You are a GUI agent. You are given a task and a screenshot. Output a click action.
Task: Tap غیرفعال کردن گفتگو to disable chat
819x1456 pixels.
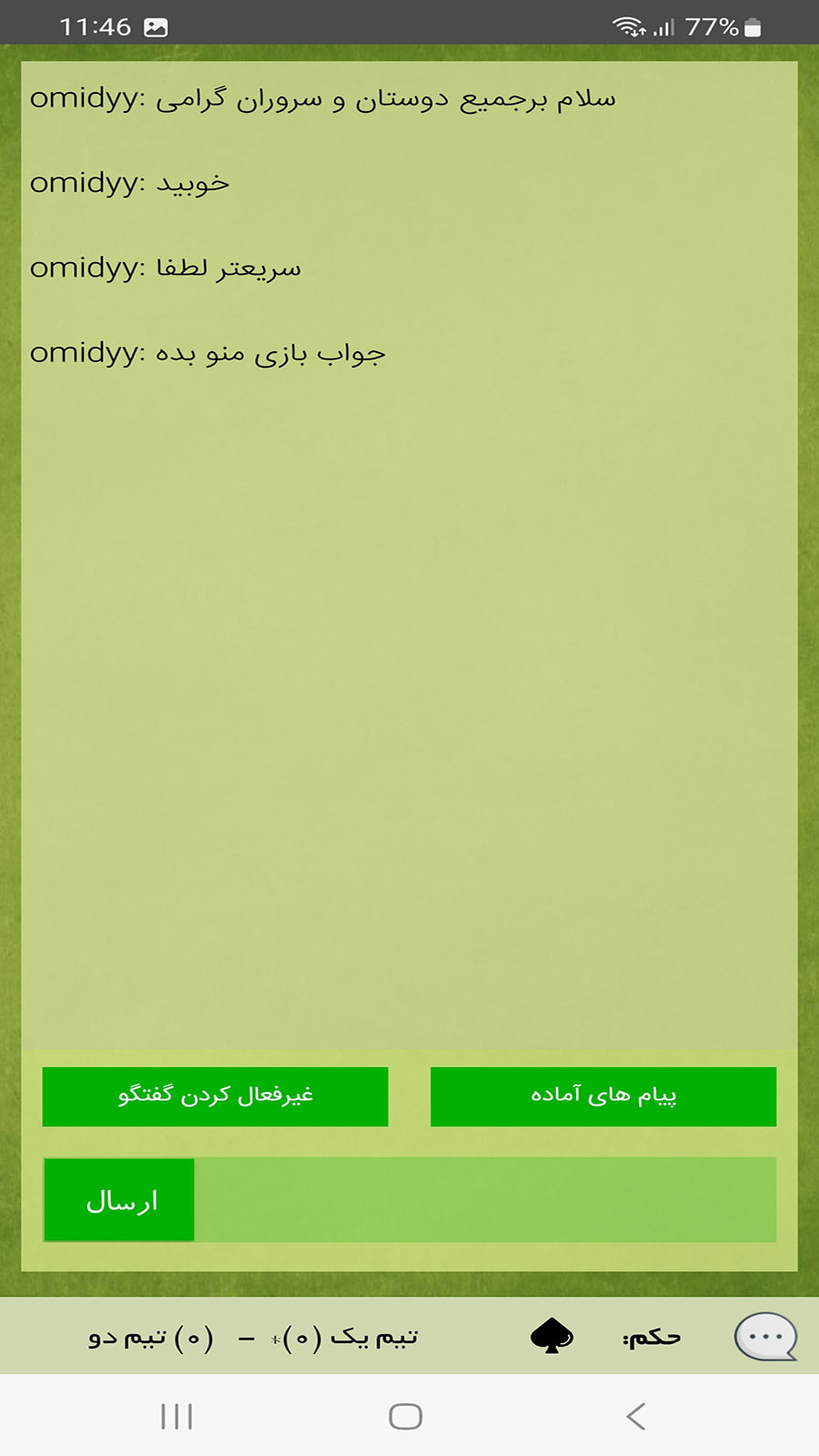click(x=216, y=1097)
